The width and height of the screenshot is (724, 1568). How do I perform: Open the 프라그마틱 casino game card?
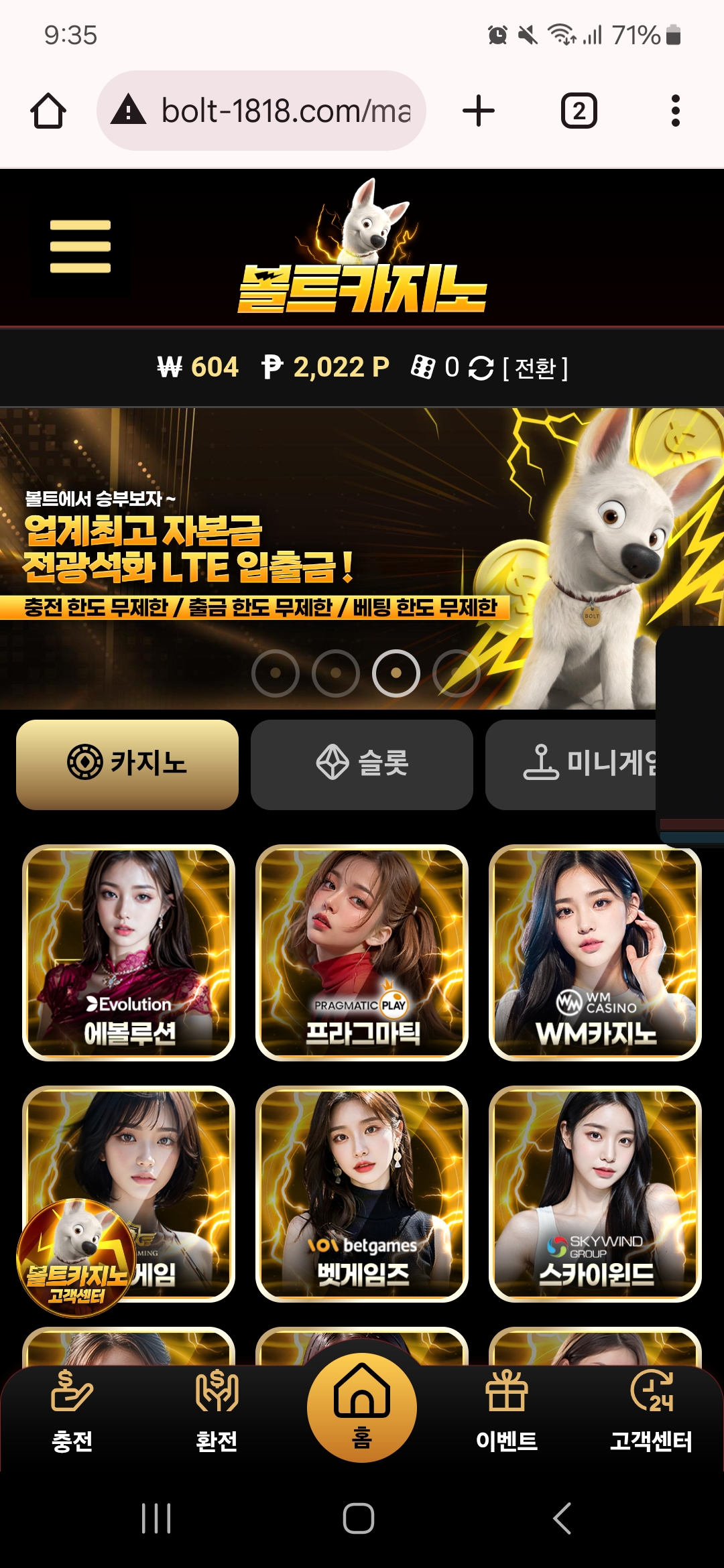[362, 952]
